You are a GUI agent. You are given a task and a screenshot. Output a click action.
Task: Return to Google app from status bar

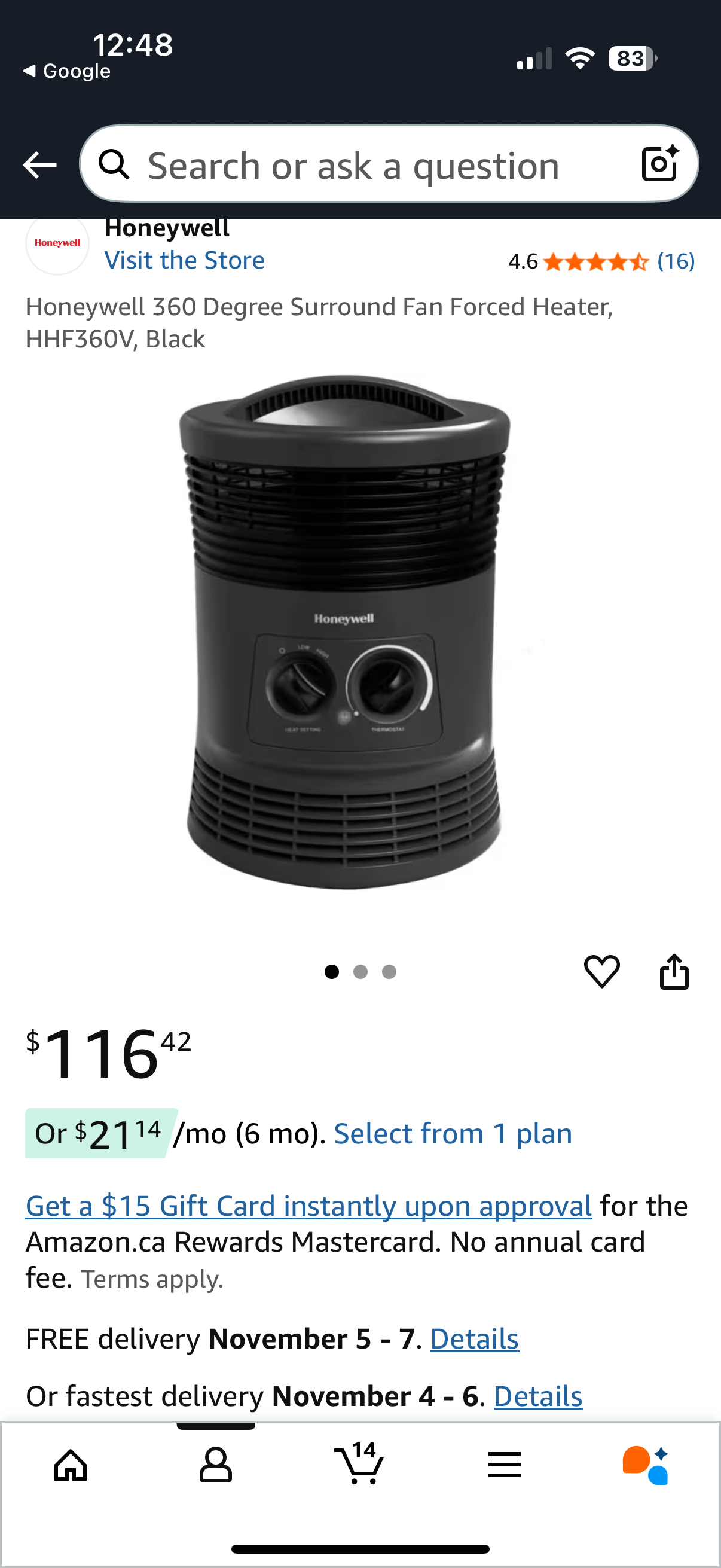[x=68, y=71]
